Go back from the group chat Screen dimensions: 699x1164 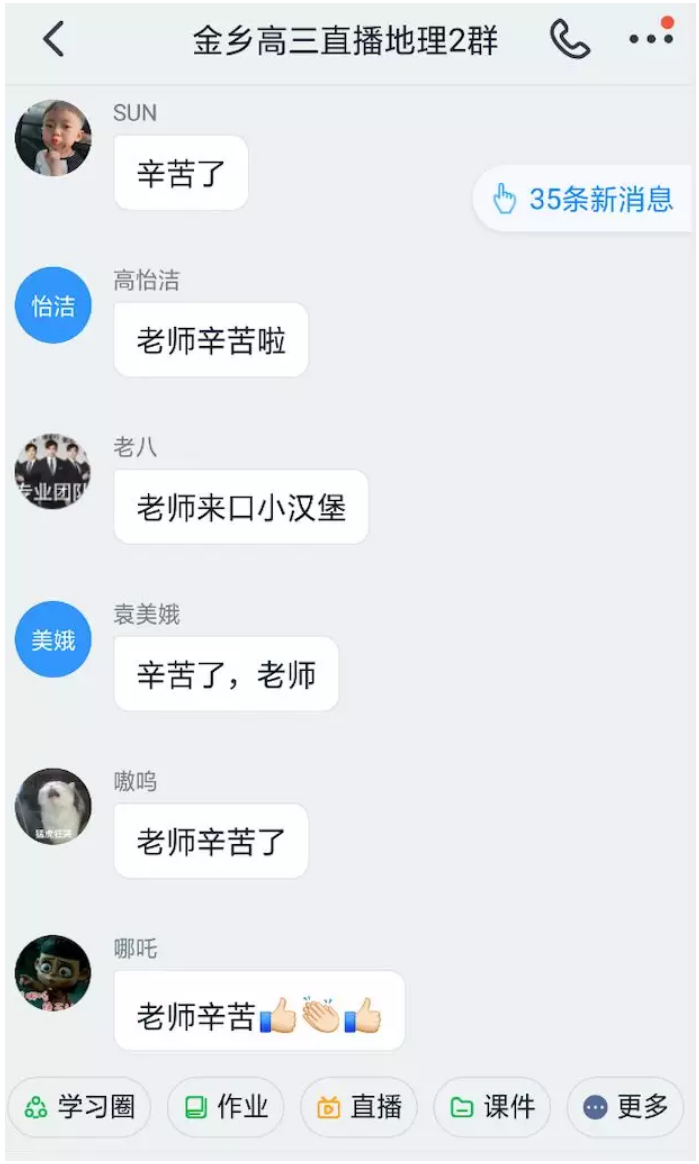(53, 40)
